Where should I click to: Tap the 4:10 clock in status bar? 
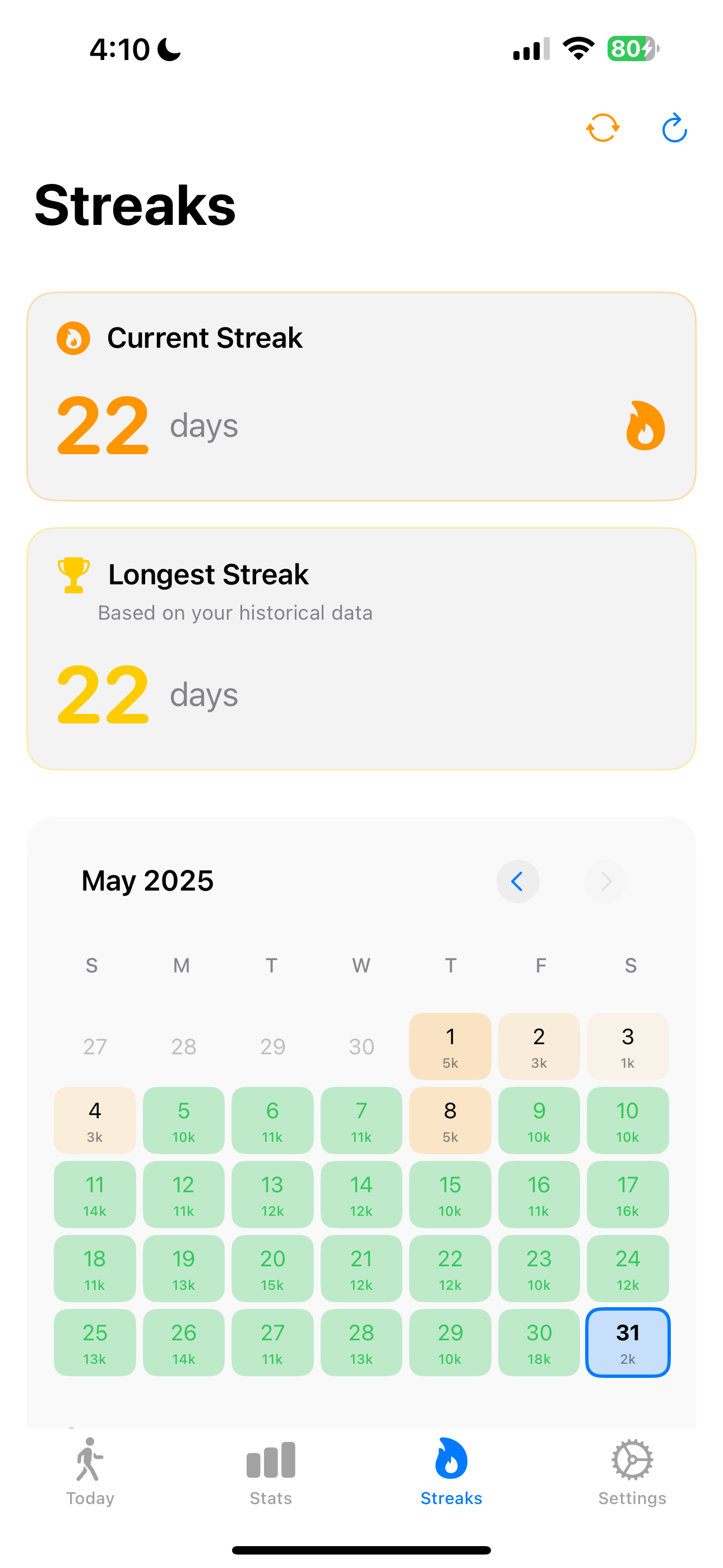point(119,50)
